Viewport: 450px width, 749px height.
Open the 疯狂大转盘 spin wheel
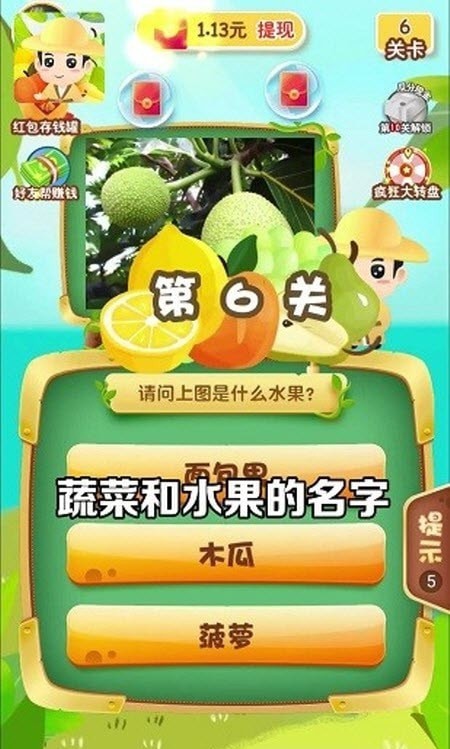coord(407,174)
